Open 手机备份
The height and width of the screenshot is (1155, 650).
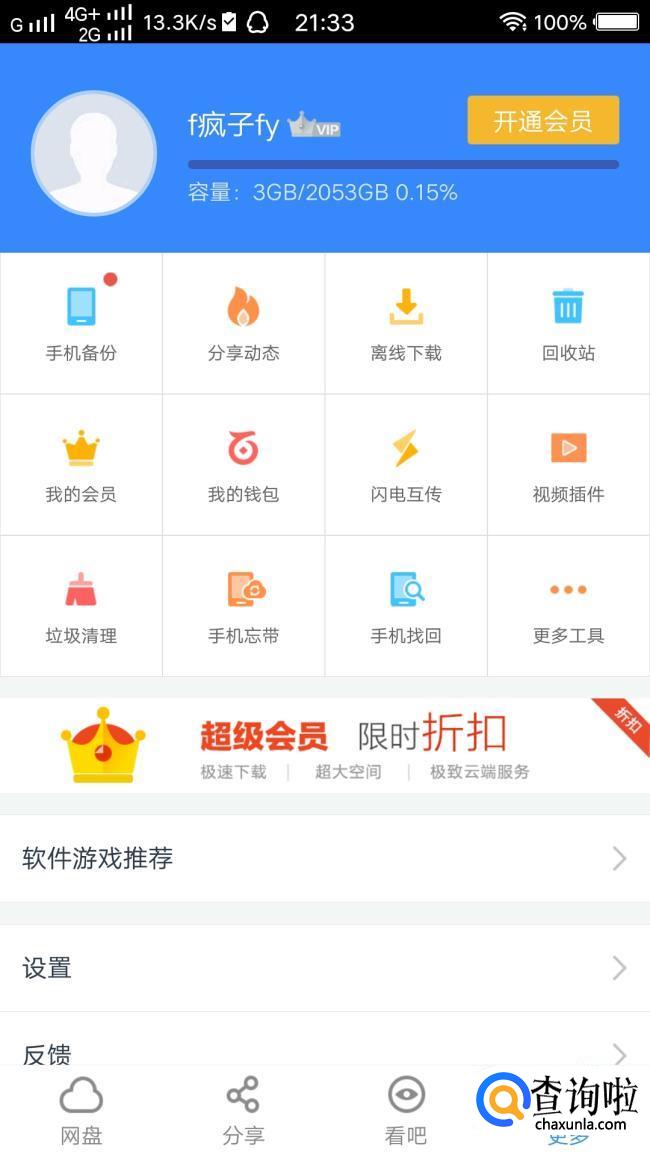coord(81,323)
